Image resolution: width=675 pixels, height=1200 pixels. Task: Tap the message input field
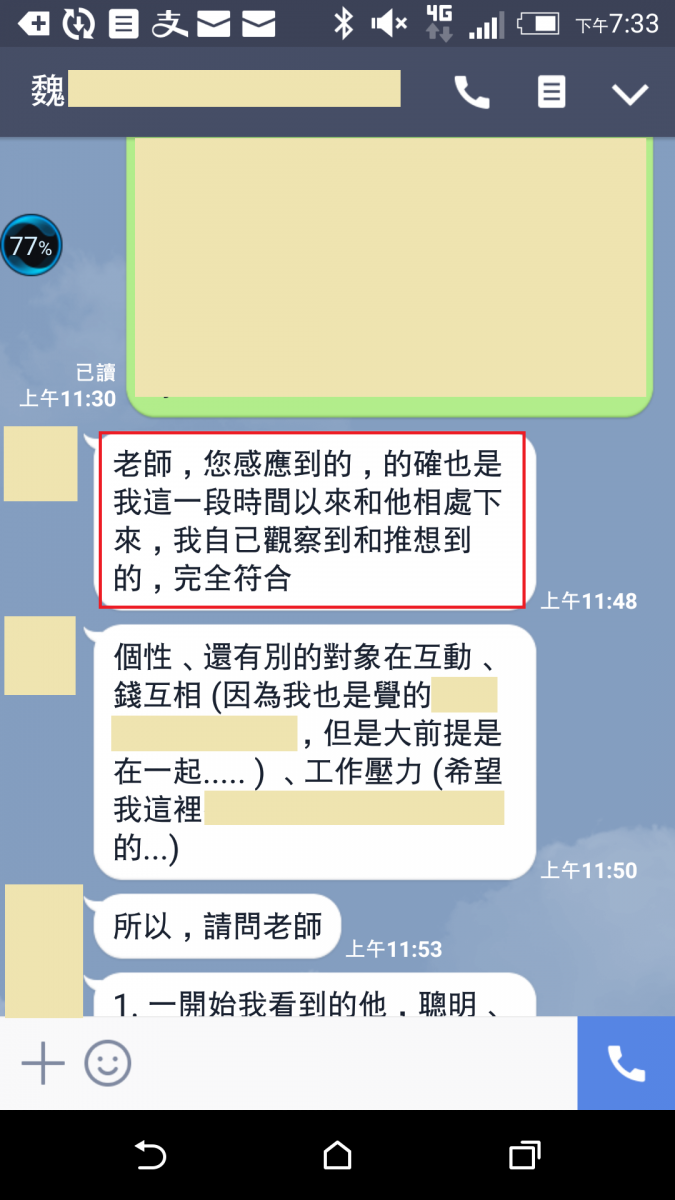pyautogui.click(x=350, y=1064)
